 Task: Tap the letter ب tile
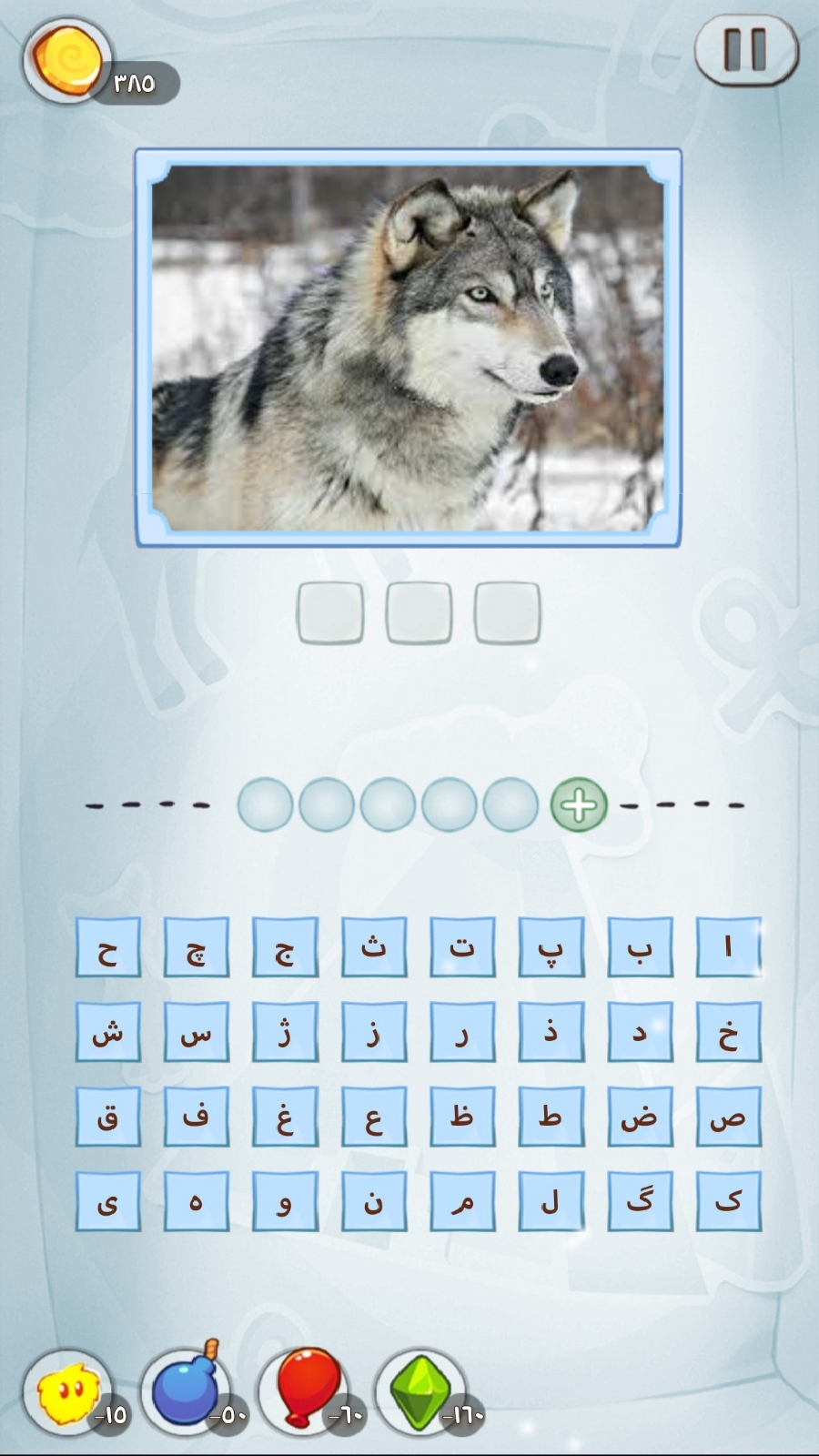click(x=640, y=947)
